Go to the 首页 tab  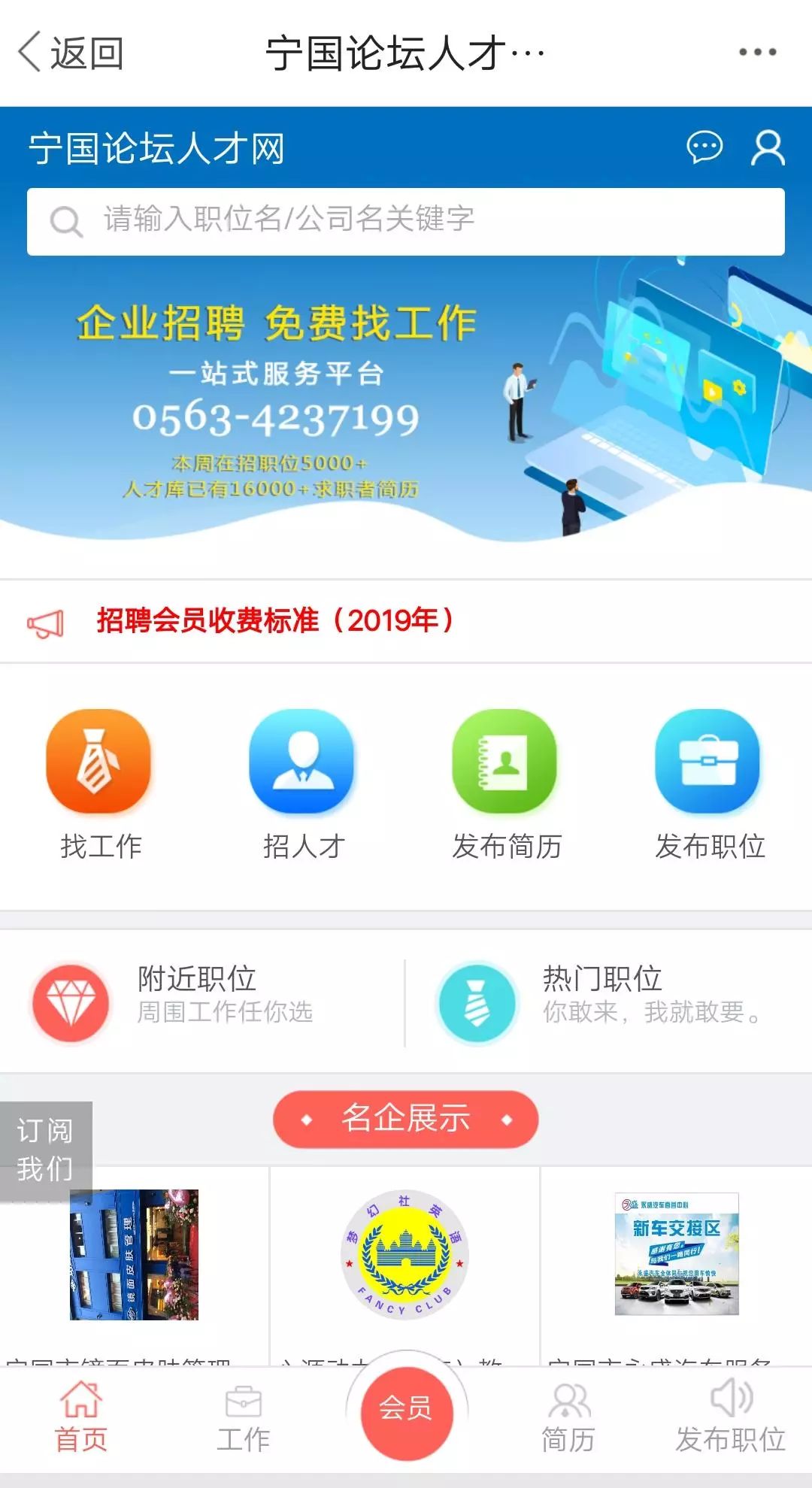(81, 1420)
